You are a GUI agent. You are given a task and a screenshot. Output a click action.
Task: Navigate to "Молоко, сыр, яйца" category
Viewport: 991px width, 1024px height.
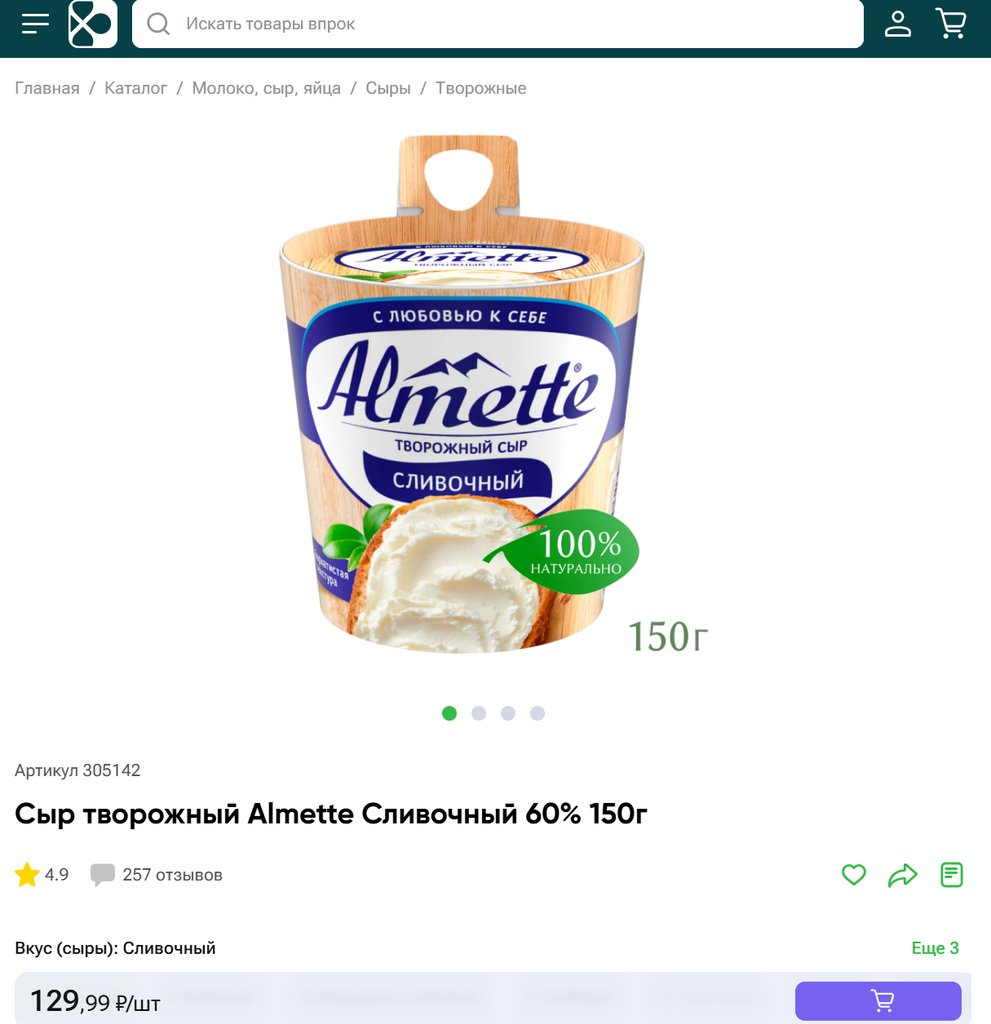point(266,88)
